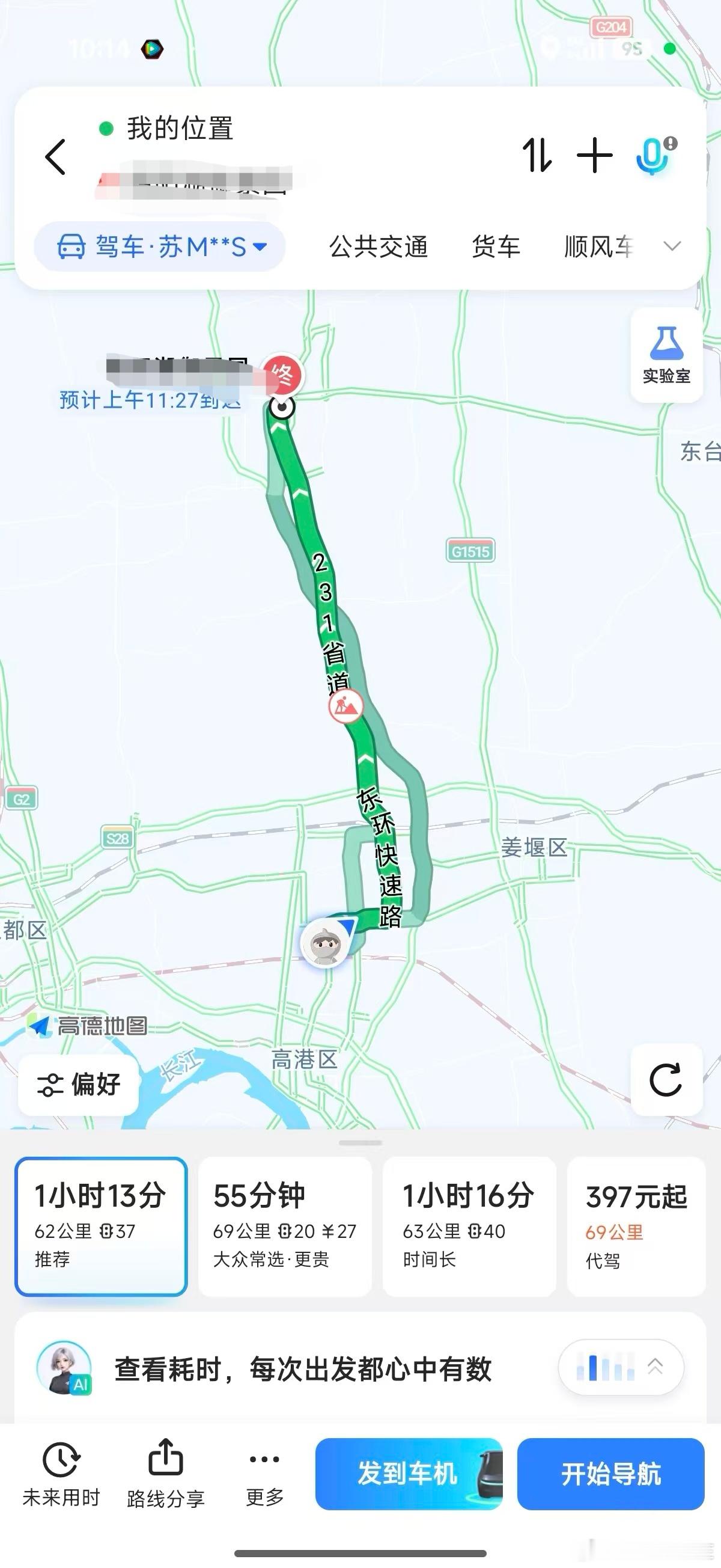Open the 实验室 lab feature
The width and height of the screenshot is (721, 1568).
coord(667,355)
